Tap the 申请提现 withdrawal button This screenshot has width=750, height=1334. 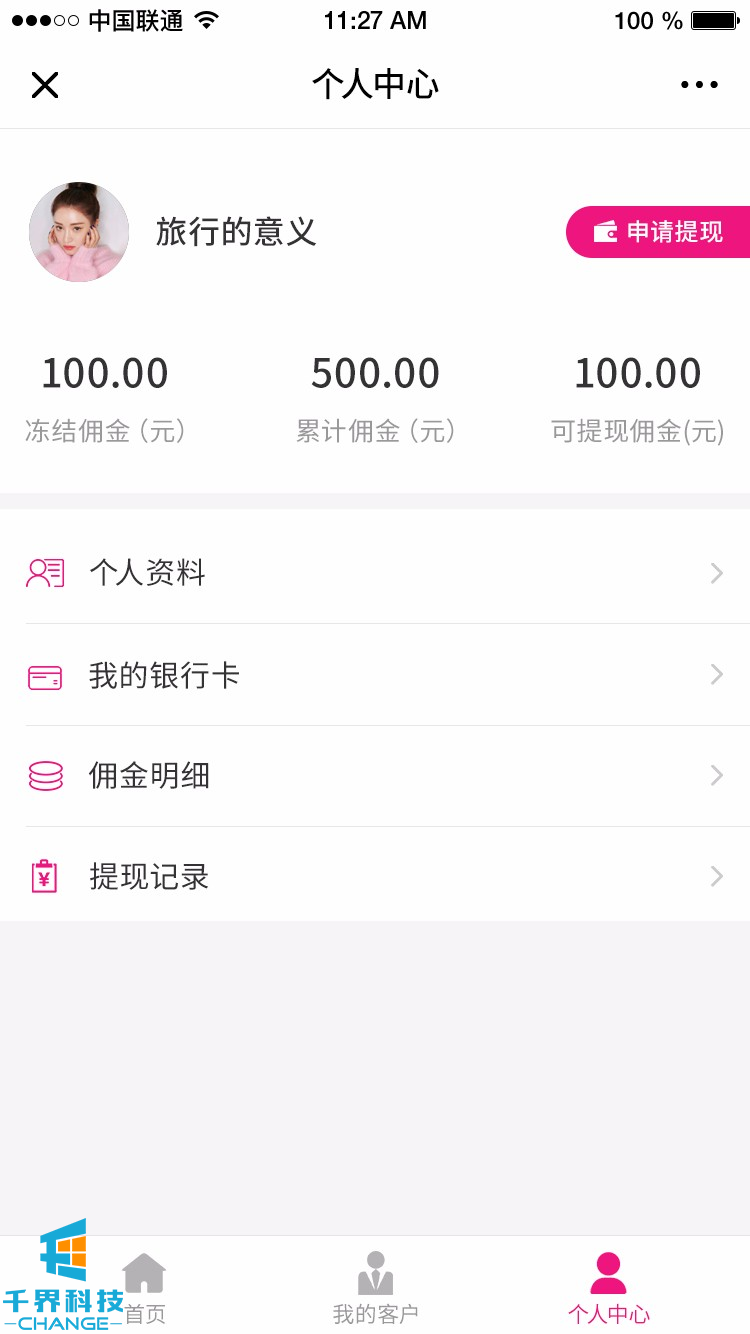coord(659,232)
